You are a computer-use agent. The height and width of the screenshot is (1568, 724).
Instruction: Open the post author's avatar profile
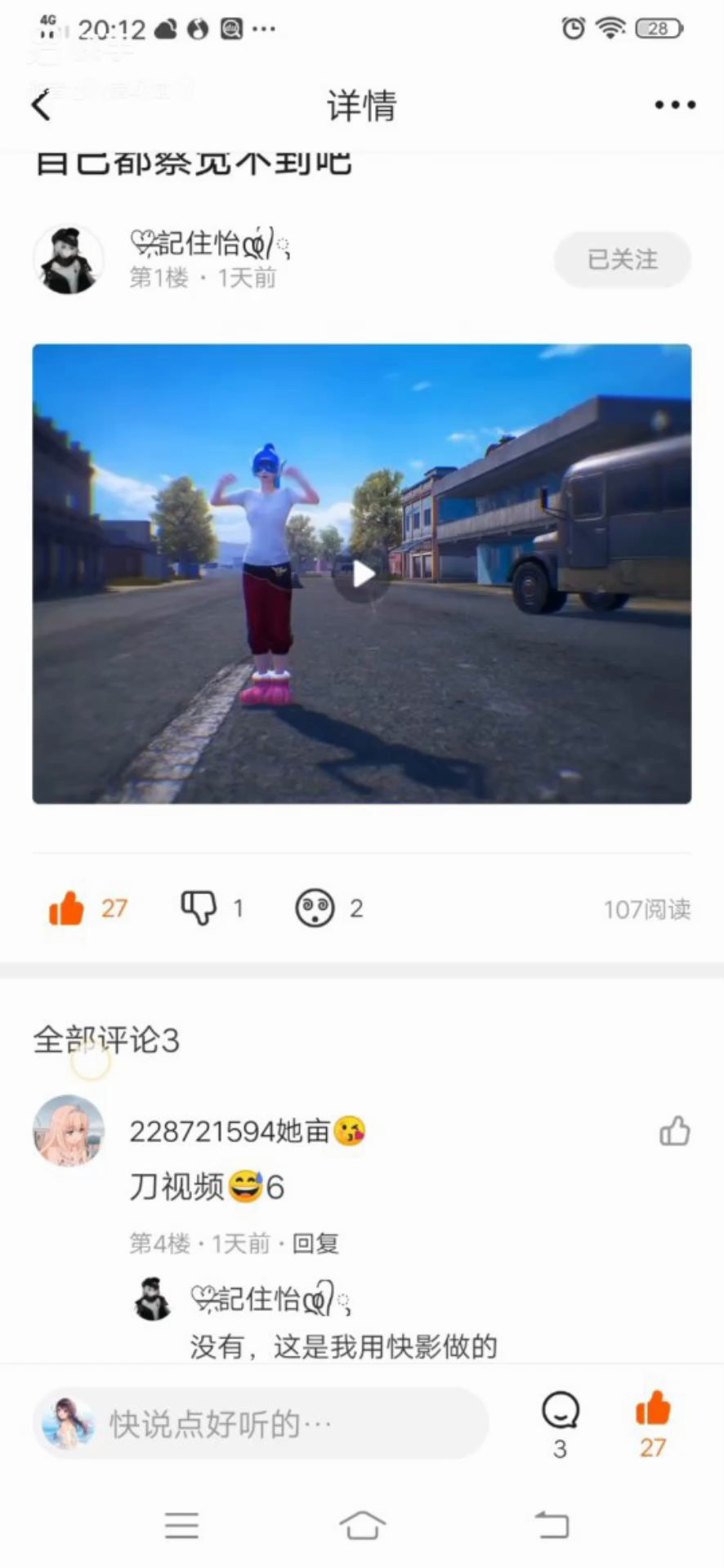click(69, 260)
